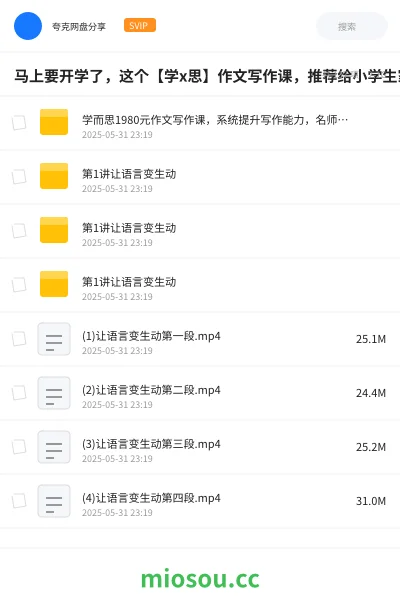Select checkbox for 学而思1980元作文写作课 folder
Viewport: 400px width, 600px height.
19,123
